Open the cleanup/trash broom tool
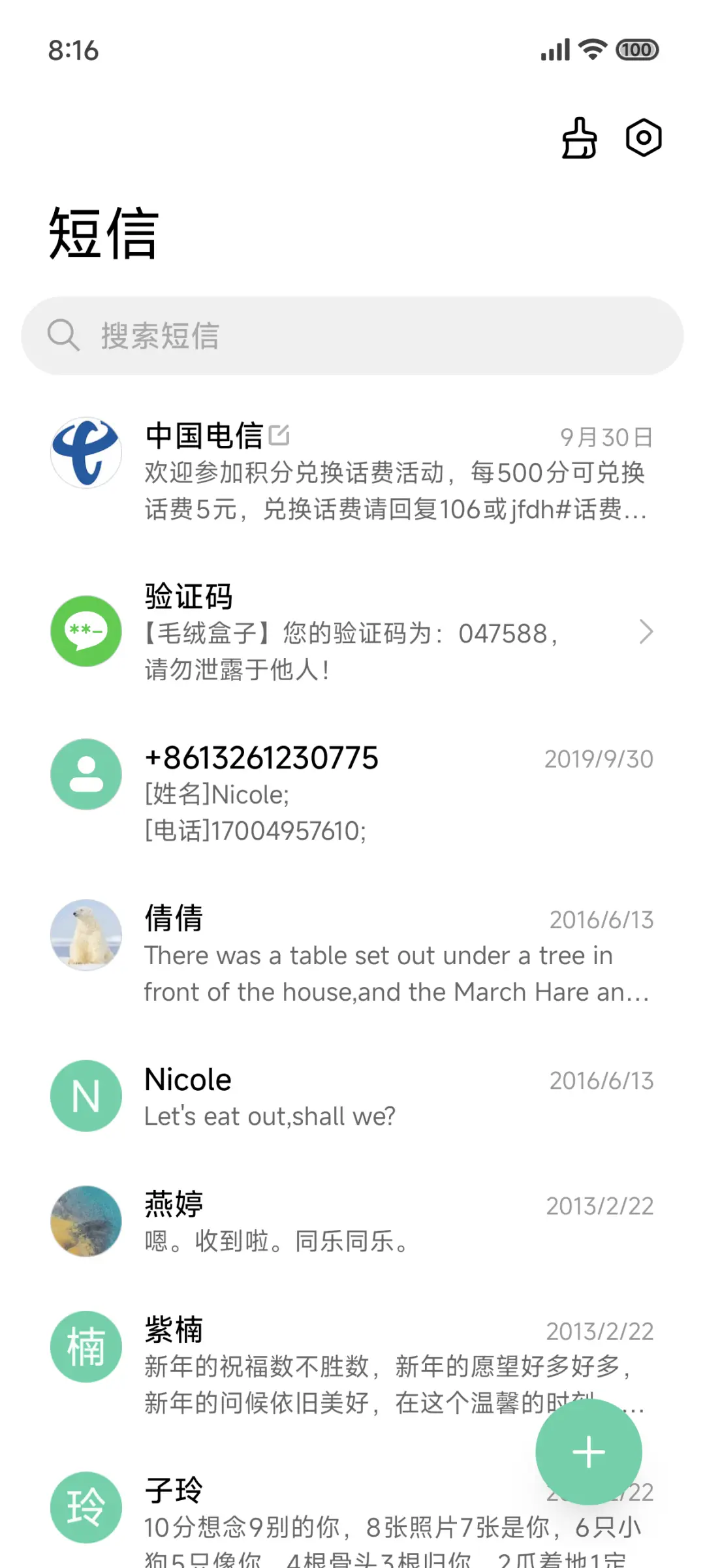The height and width of the screenshot is (1568, 705). tap(578, 138)
